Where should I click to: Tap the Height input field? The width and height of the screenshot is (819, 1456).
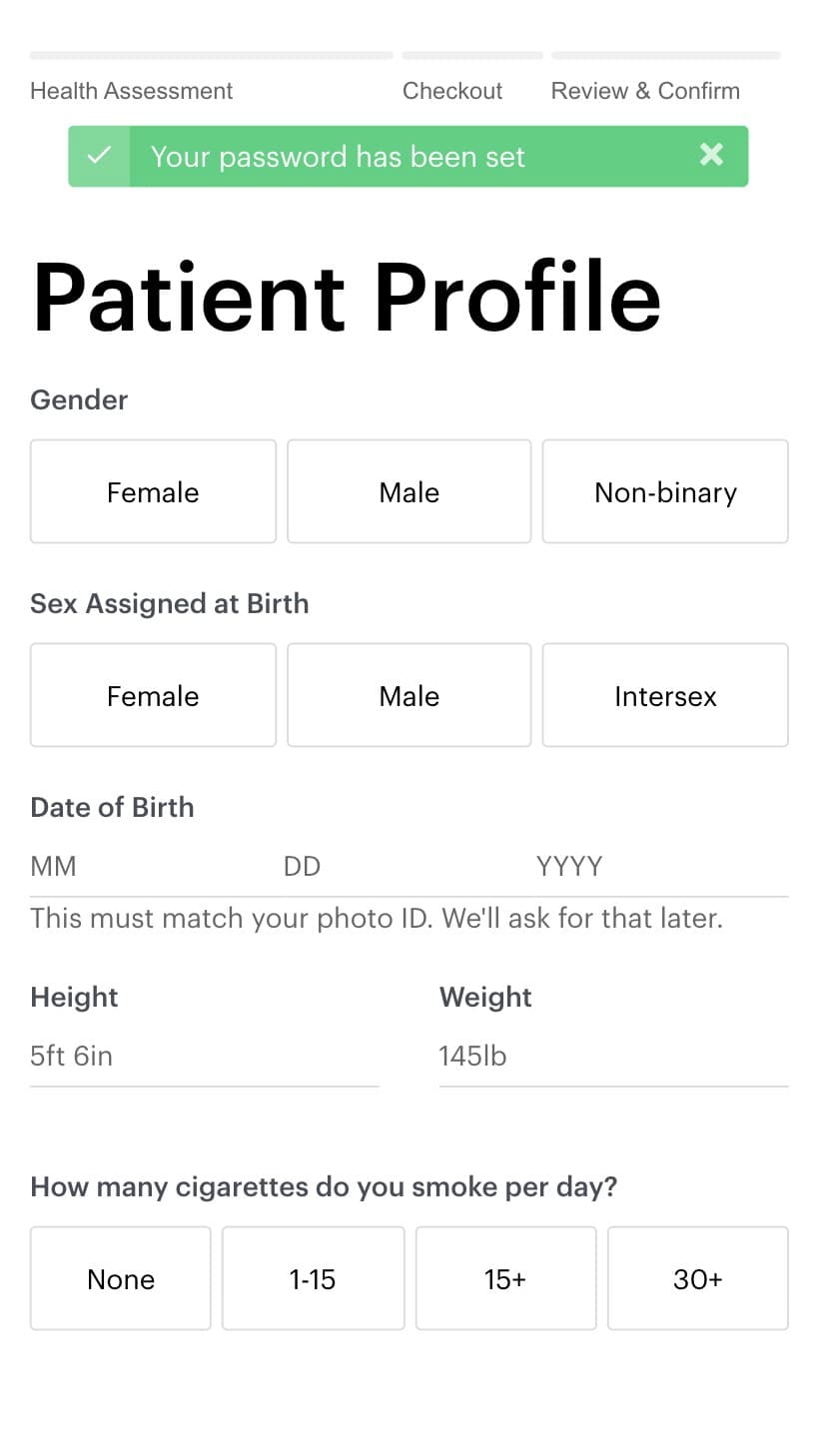(205, 1056)
